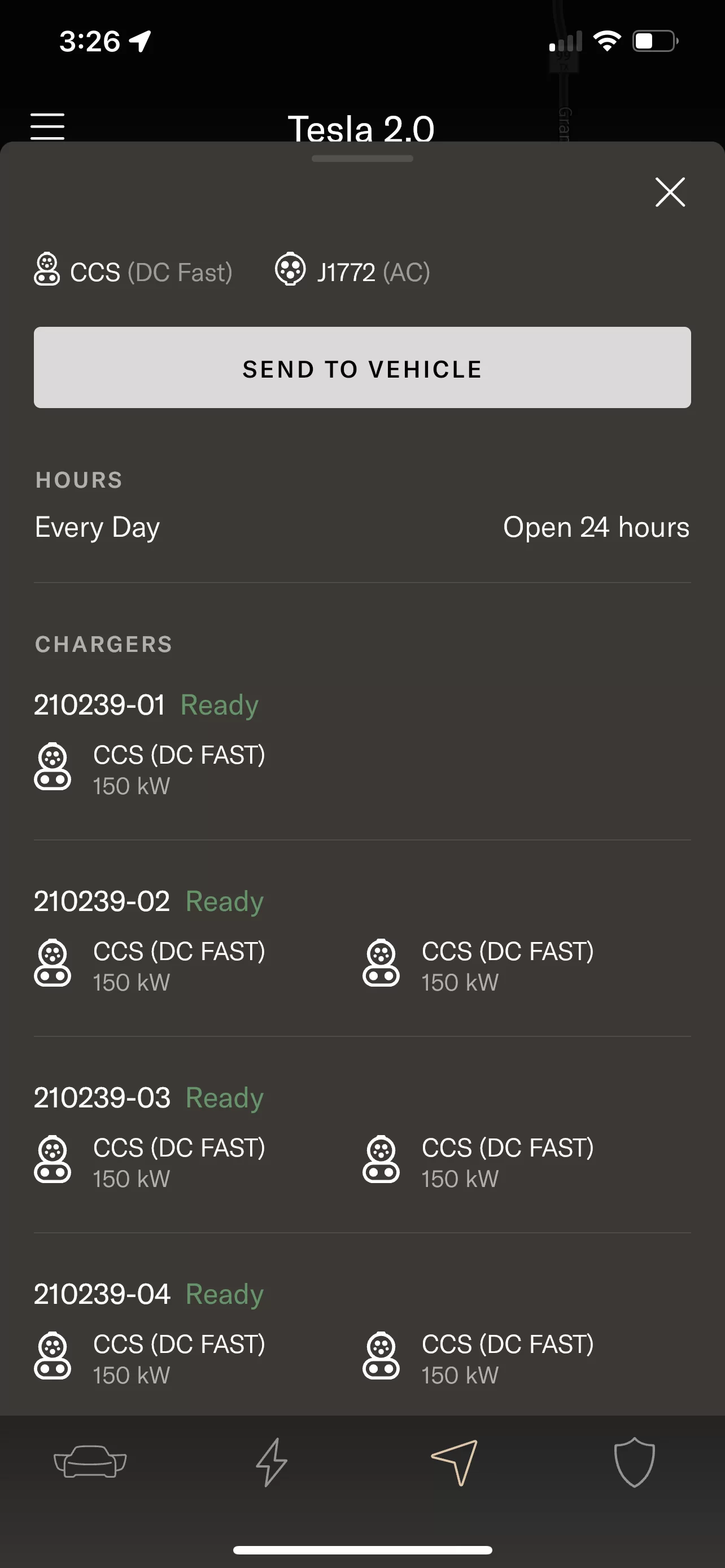Image resolution: width=725 pixels, height=1568 pixels.
Task: Open the charging lightning bolt tab
Action: point(272,1462)
